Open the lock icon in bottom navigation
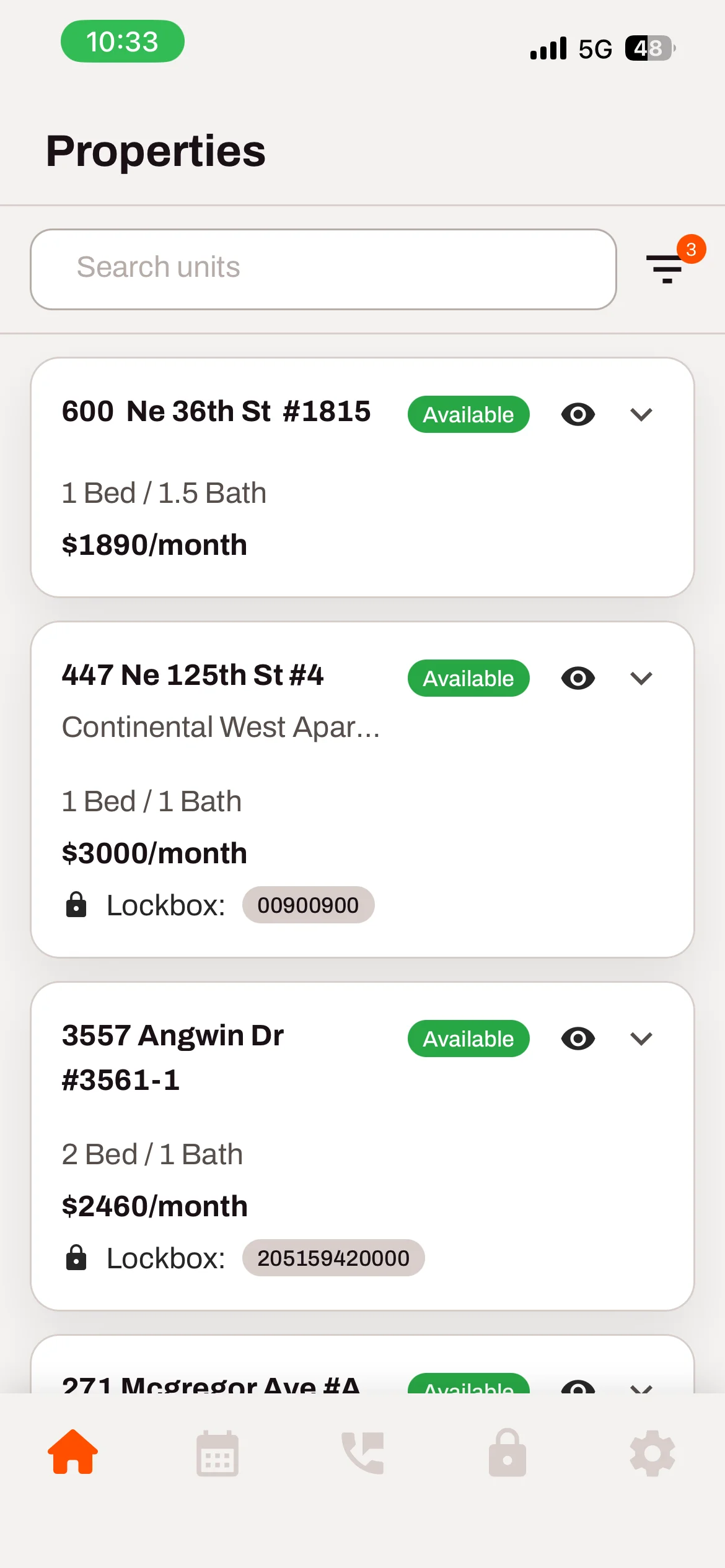This screenshot has height=1568, width=725. [x=507, y=1452]
